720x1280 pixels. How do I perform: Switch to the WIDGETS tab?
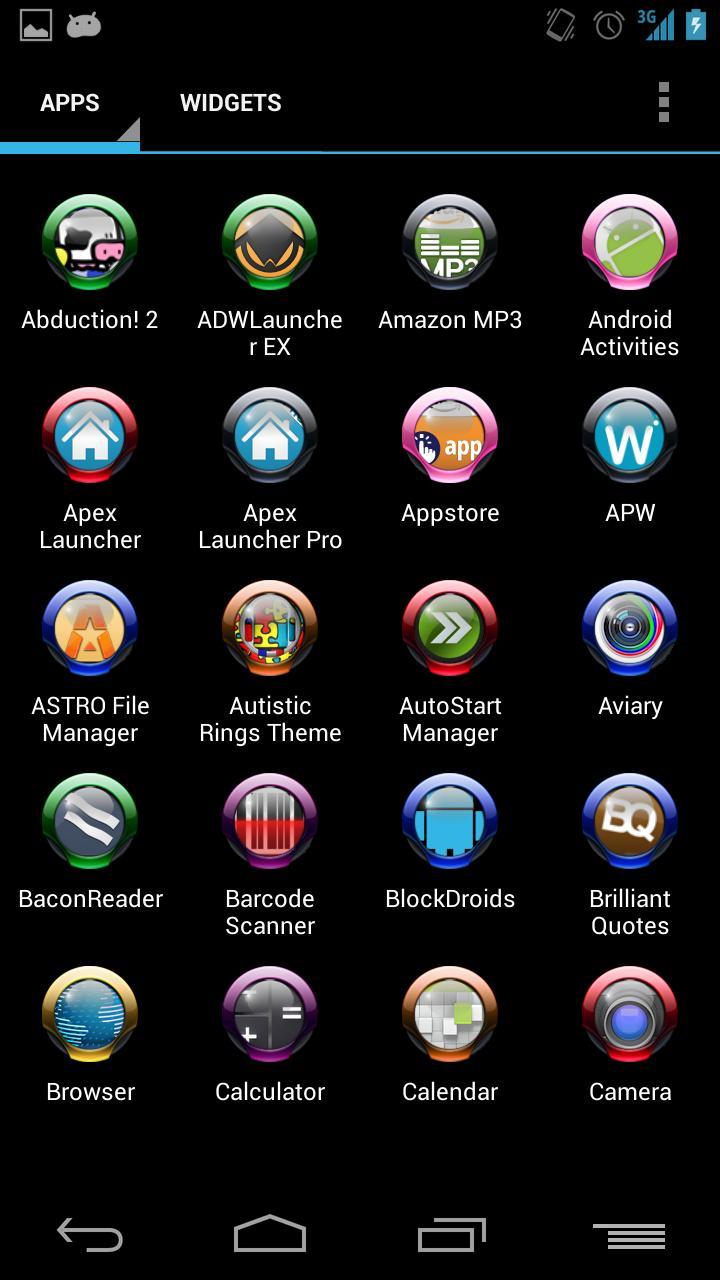[x=231, y=102]
